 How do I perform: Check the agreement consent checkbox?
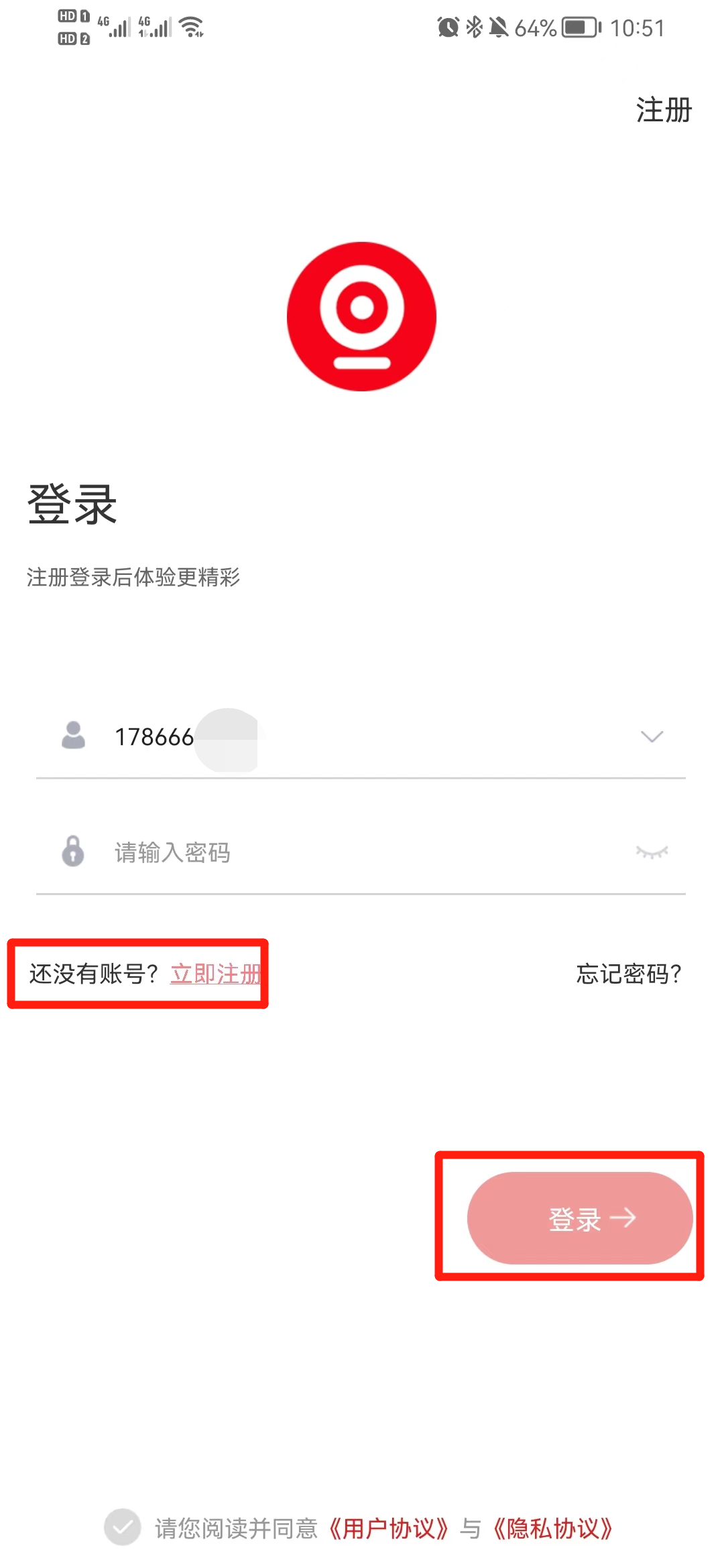point(123,1527)
